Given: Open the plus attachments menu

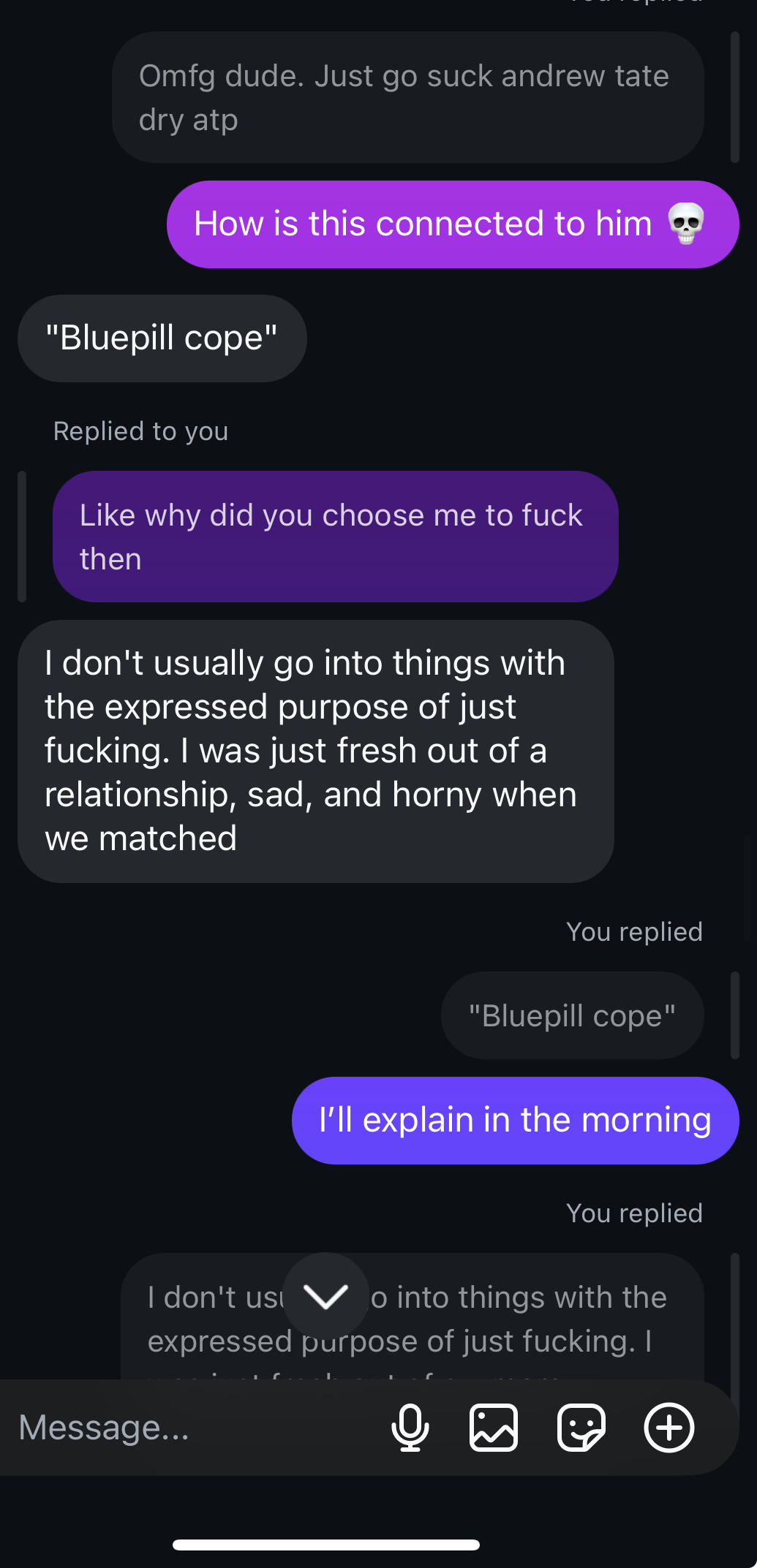Looking at the screenshot, I should click(x=669, y=1427).
